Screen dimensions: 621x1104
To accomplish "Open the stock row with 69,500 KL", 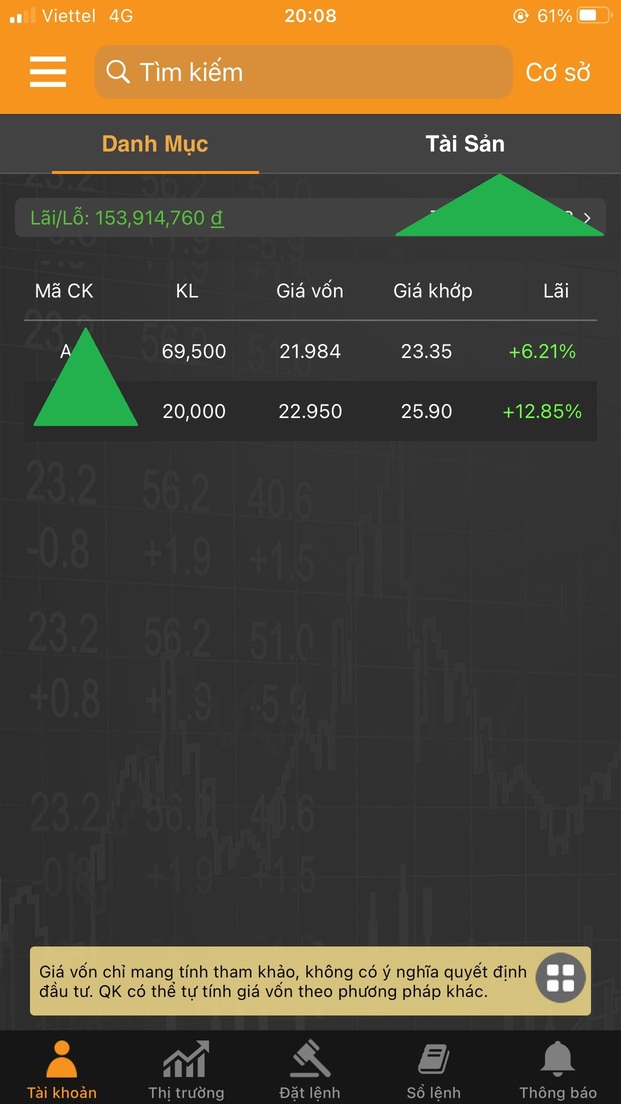I will click(310, 351).
